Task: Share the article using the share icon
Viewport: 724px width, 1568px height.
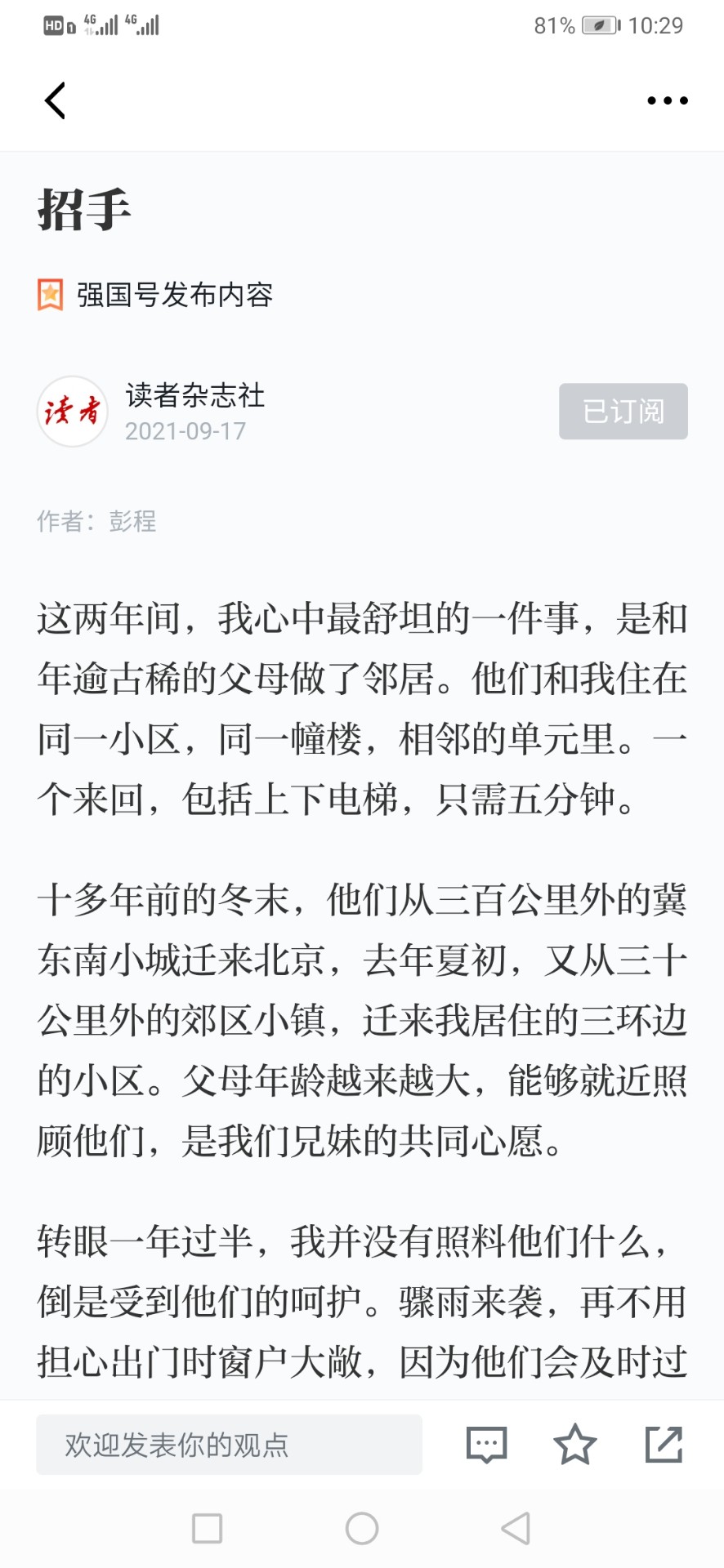Action: (x=664, y=1444)
